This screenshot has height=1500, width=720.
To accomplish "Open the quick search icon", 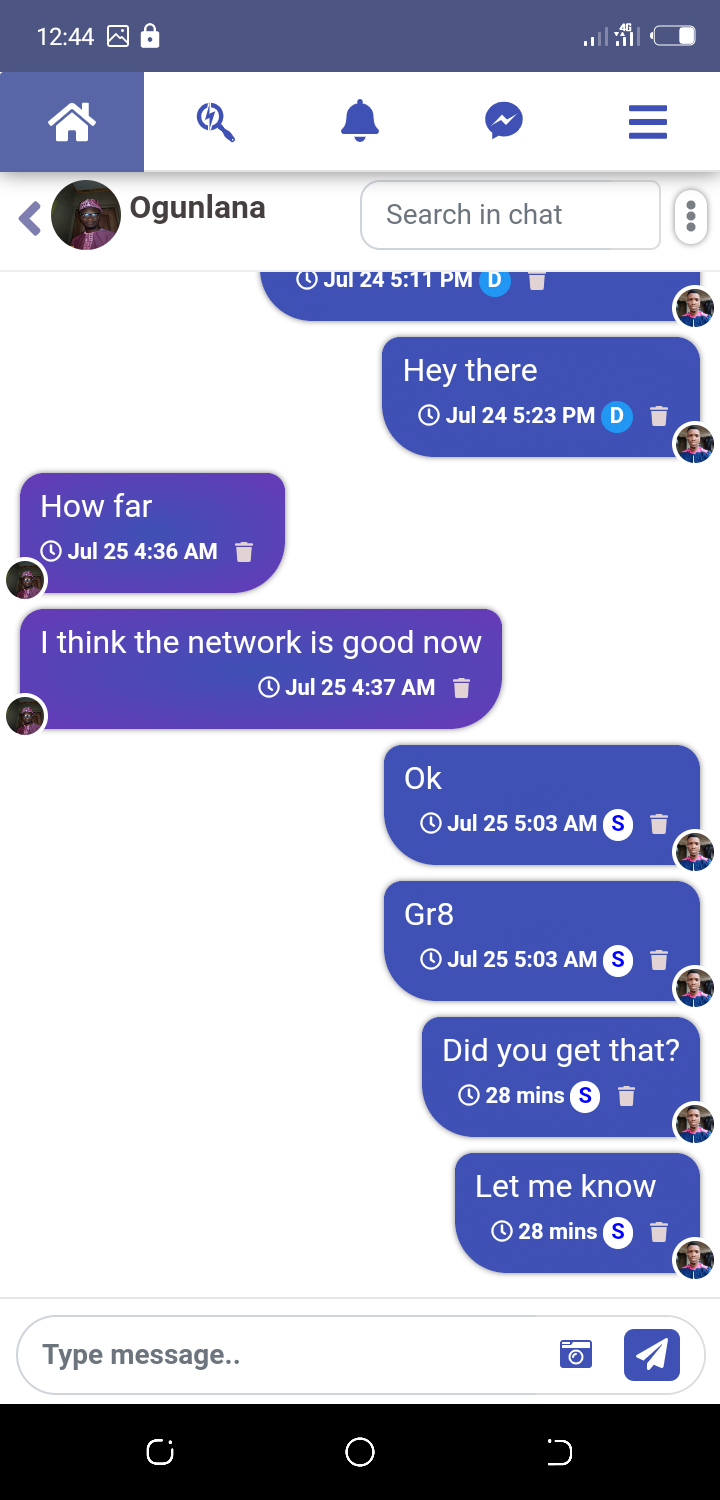I will (215, 122).
